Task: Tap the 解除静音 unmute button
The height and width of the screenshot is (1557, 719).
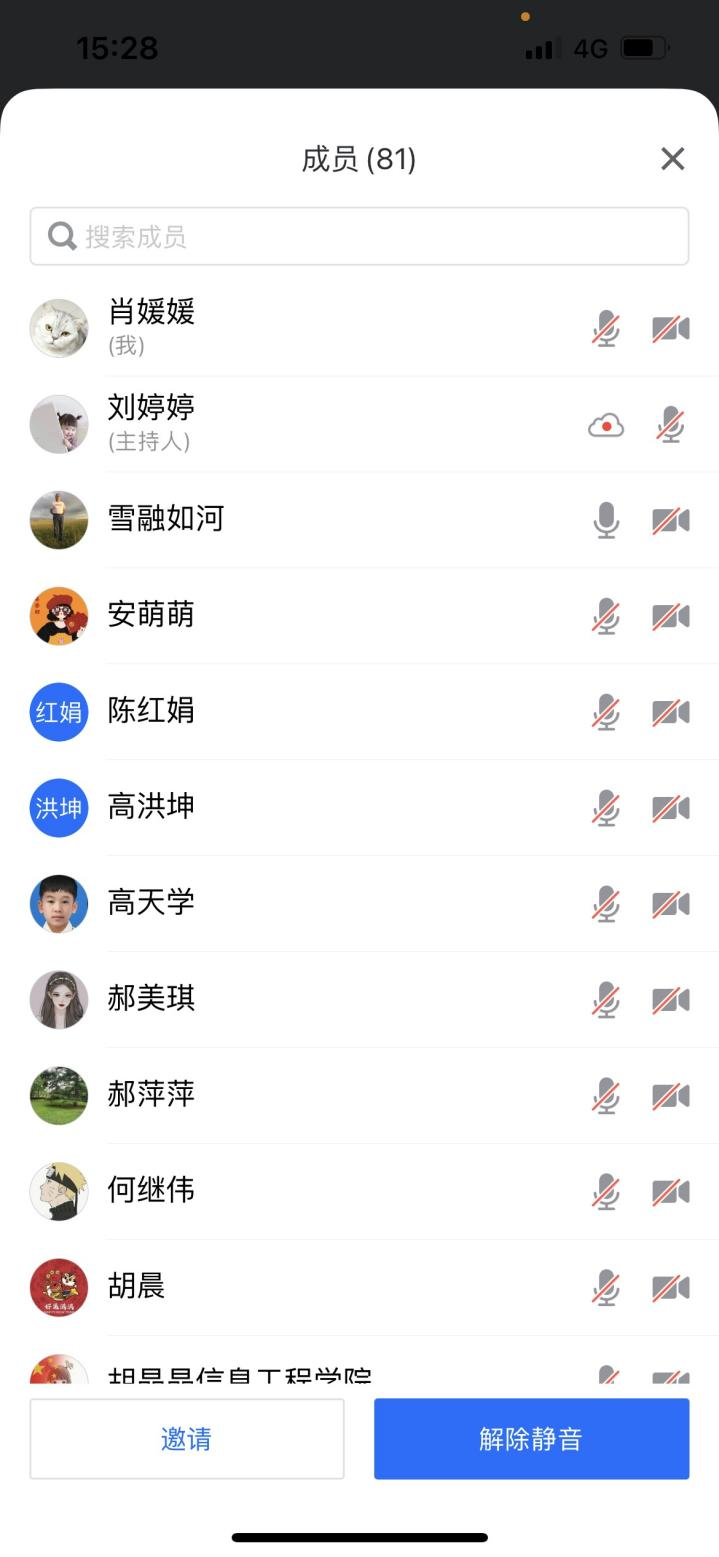Action: point(531,1438)
